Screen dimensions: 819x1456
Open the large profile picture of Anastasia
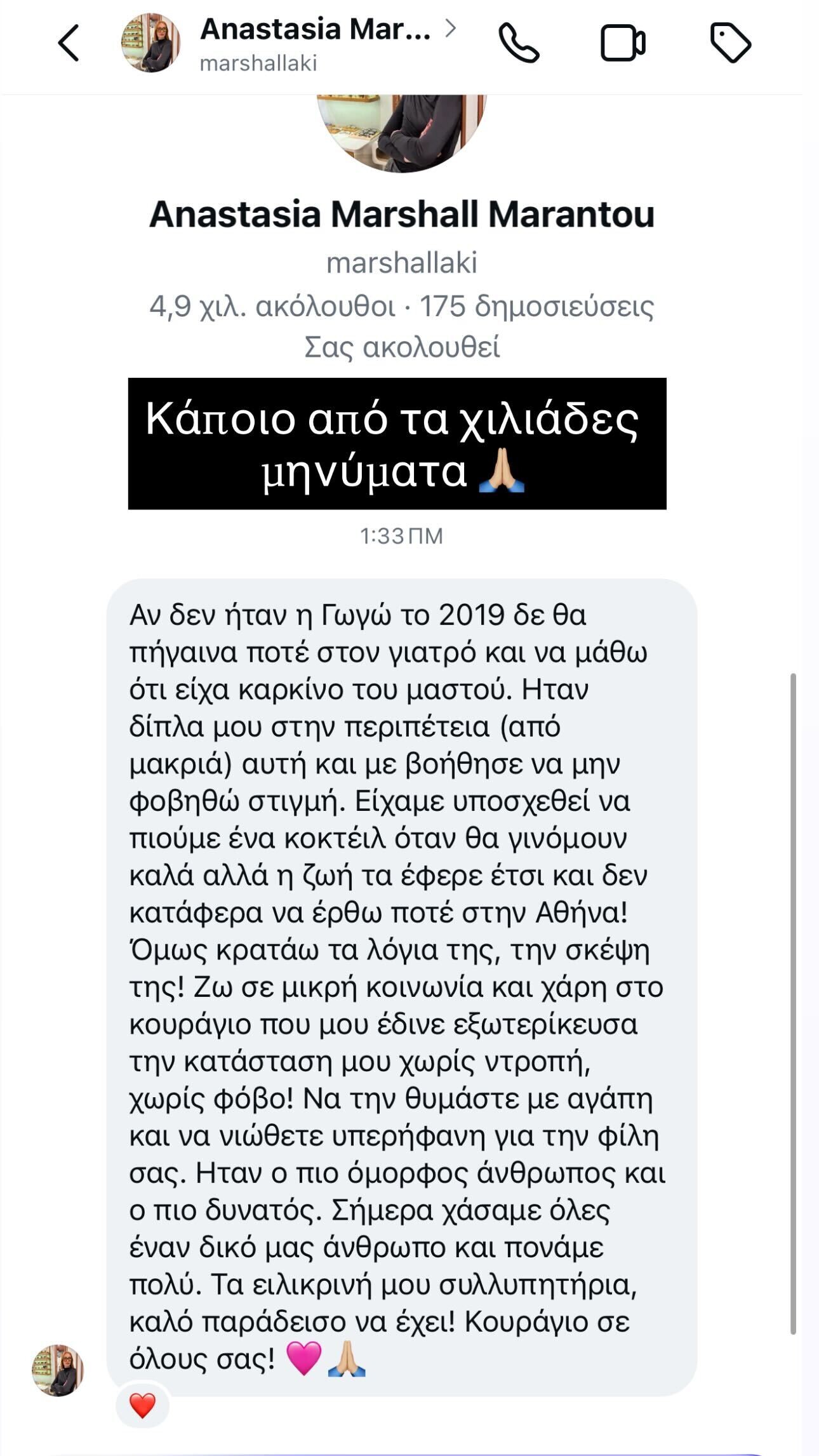(x=401, y=132)
